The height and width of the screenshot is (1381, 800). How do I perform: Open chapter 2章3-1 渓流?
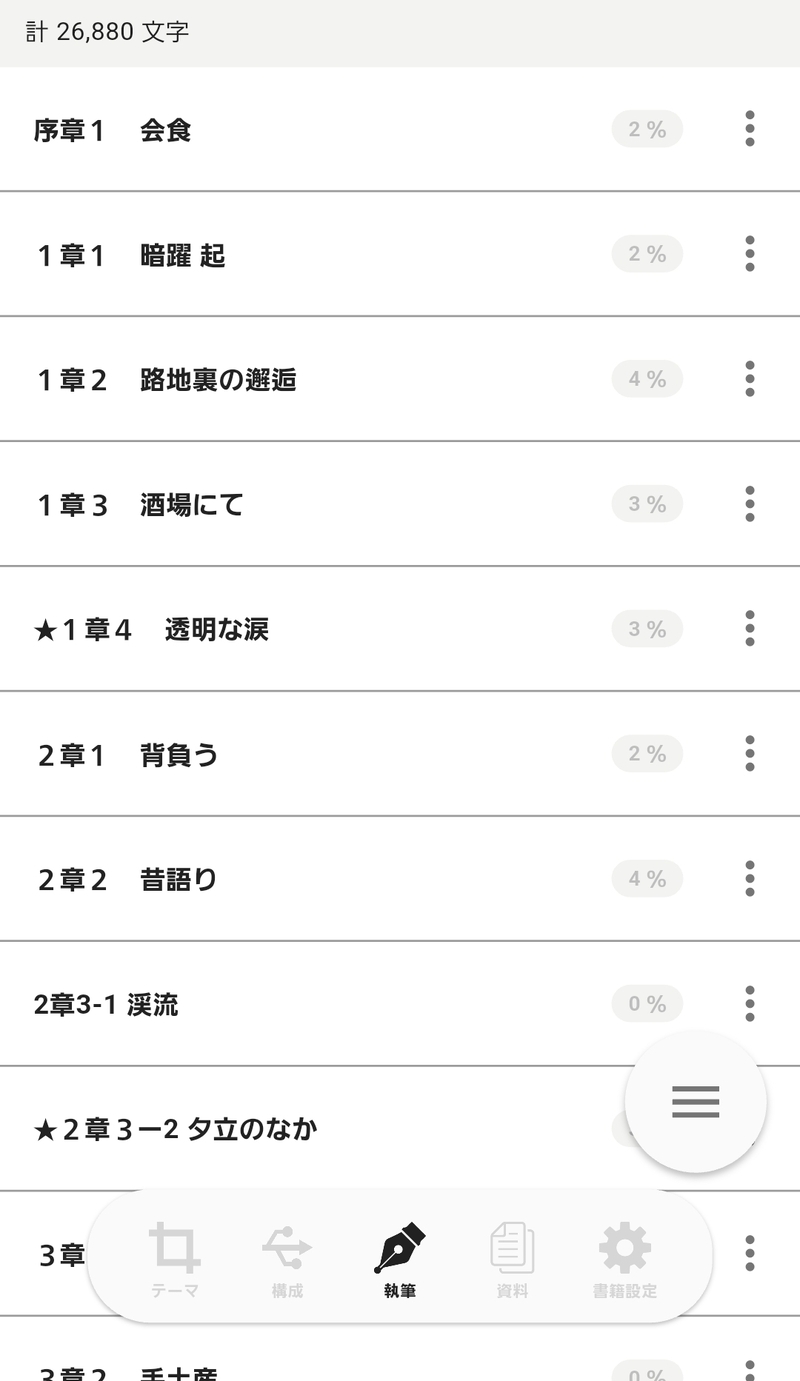pyautogui.click(x=400, y=1004)
